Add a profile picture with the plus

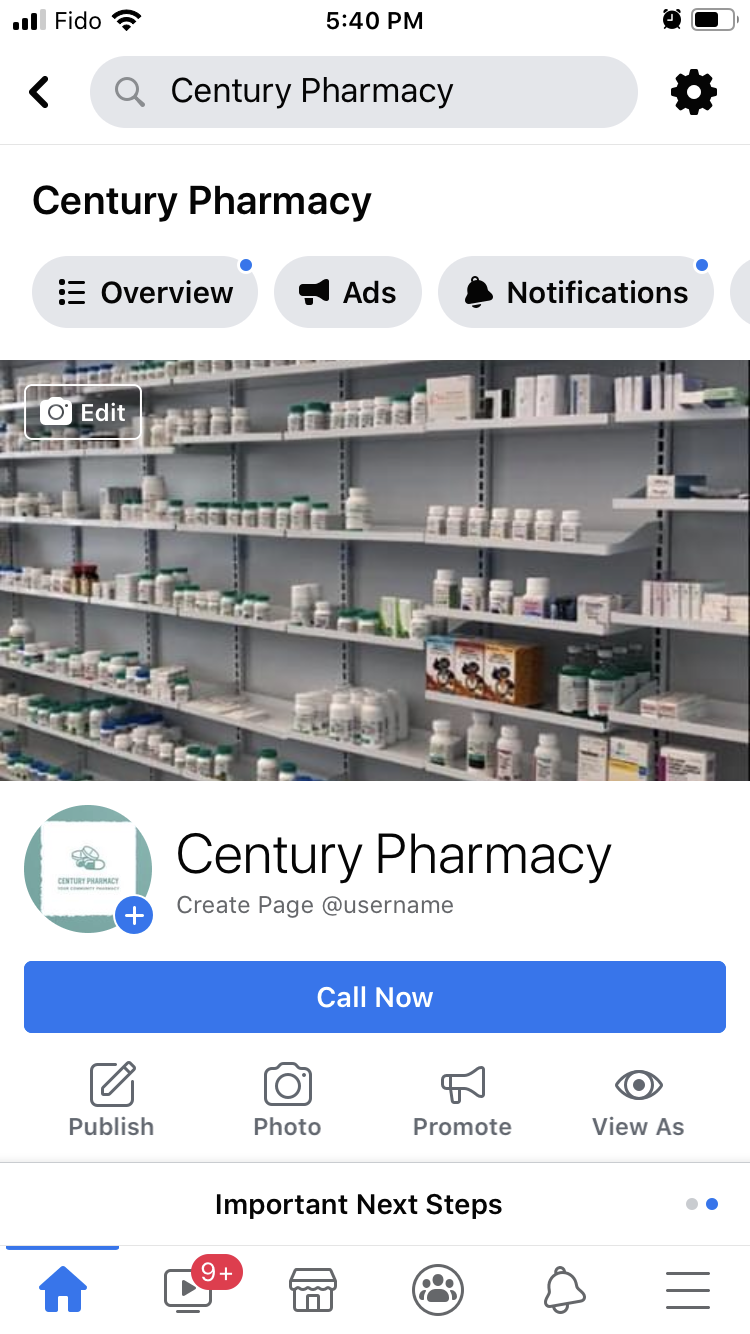click(134, 914)
